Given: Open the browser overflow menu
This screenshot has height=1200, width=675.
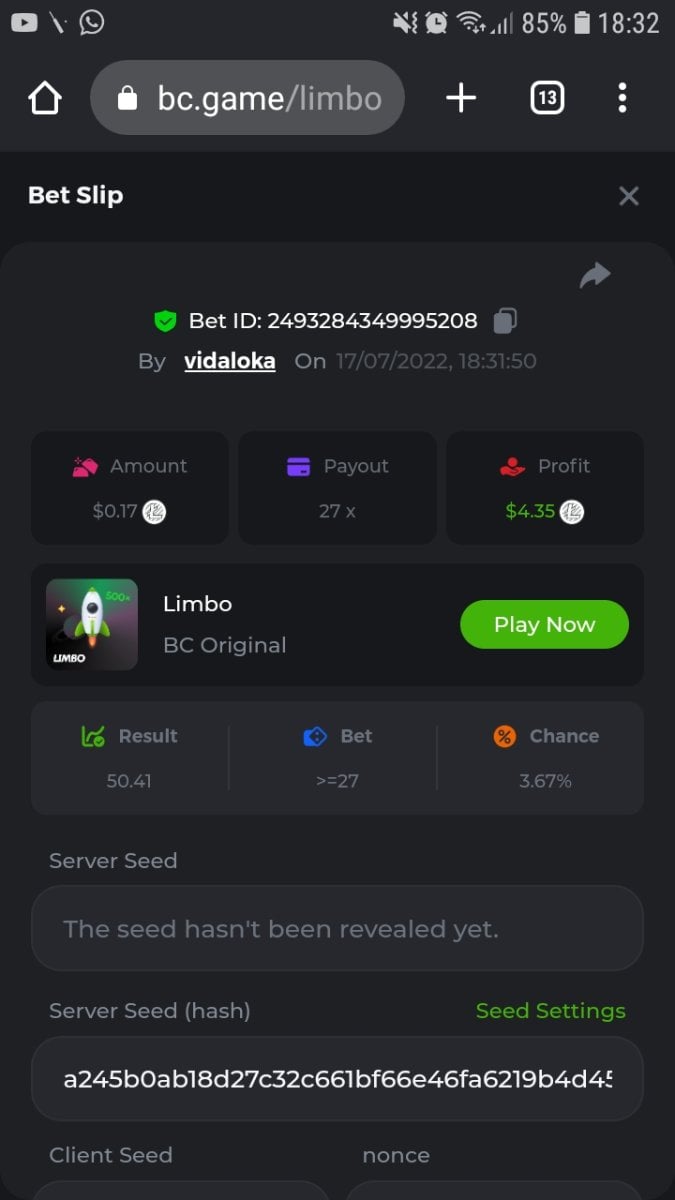Looking at the screenshot, I should pyautogui.click(x=622, y=98).
